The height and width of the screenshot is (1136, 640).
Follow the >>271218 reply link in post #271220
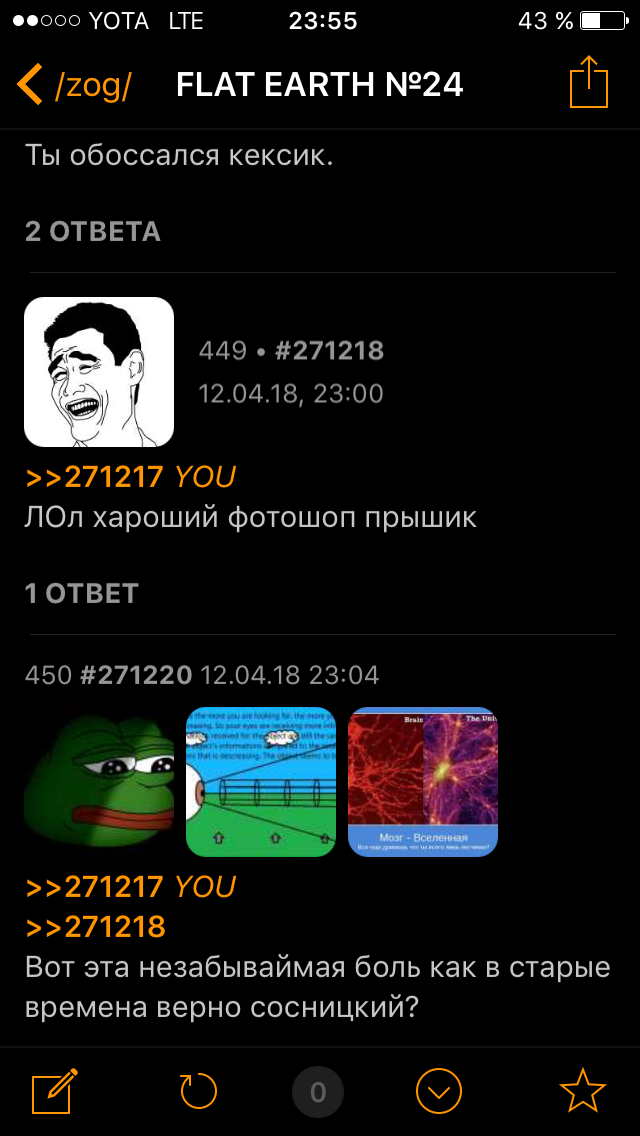point(95,927)
